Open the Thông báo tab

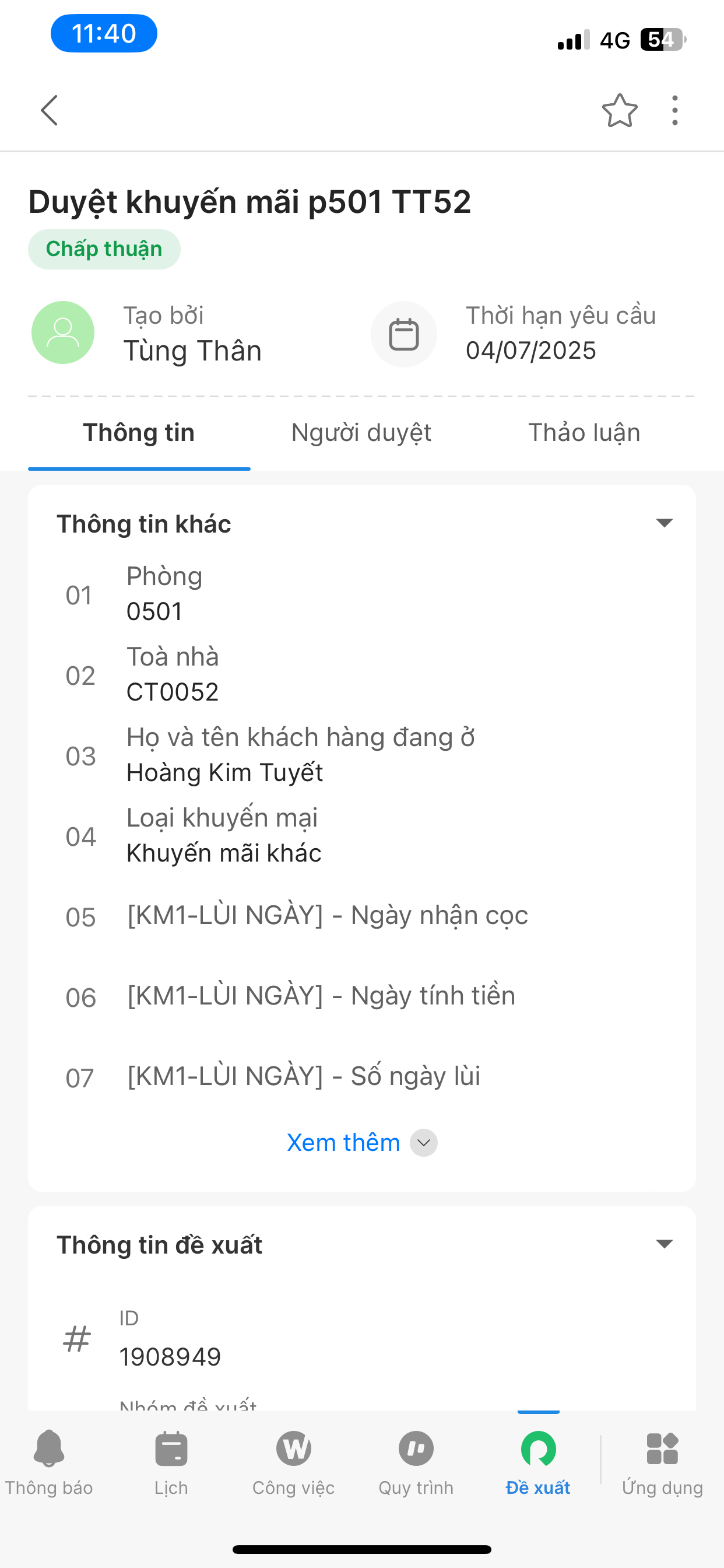[x=50, y=1461]
